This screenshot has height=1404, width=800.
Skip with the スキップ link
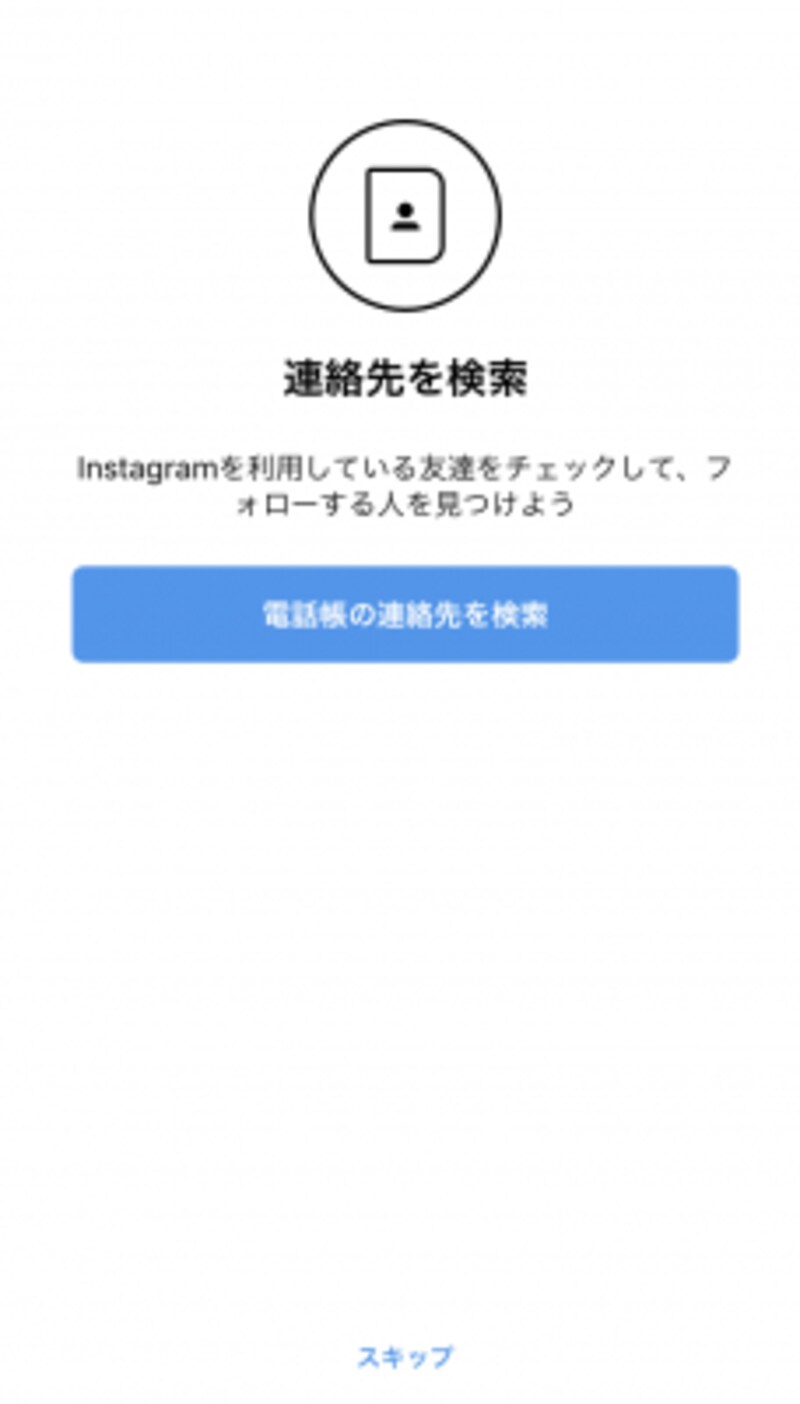click(404, 1357)
